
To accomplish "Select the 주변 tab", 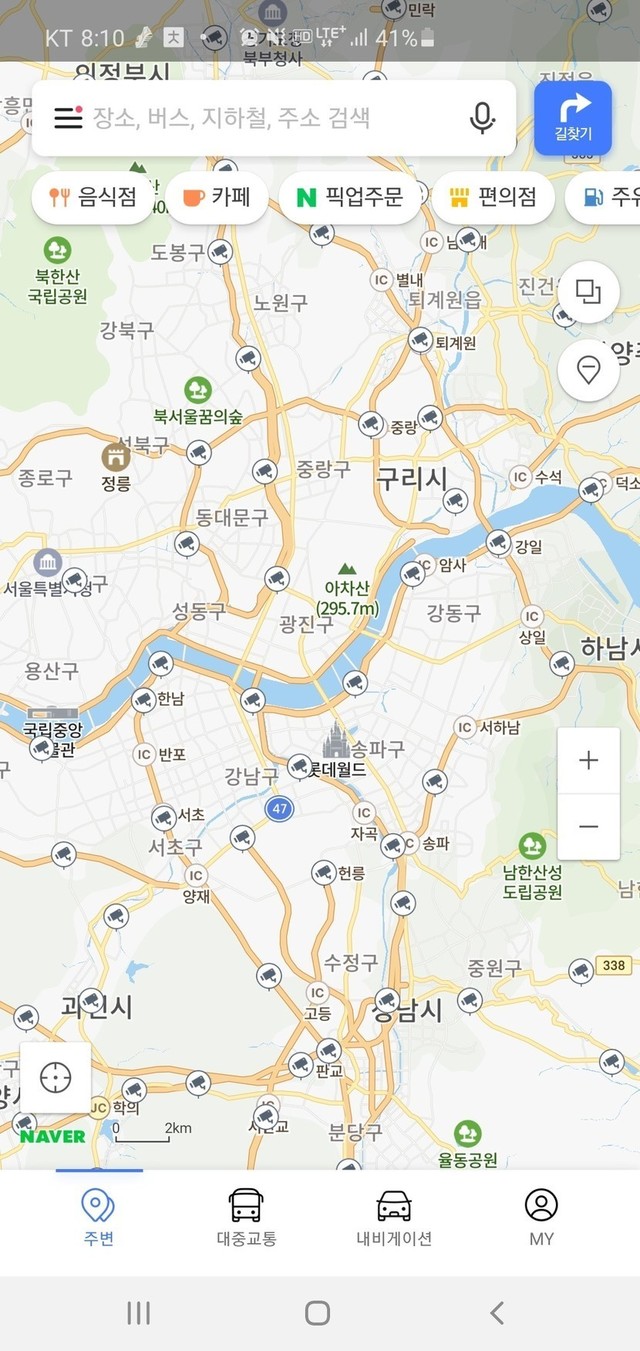I will click(98, 1218).
